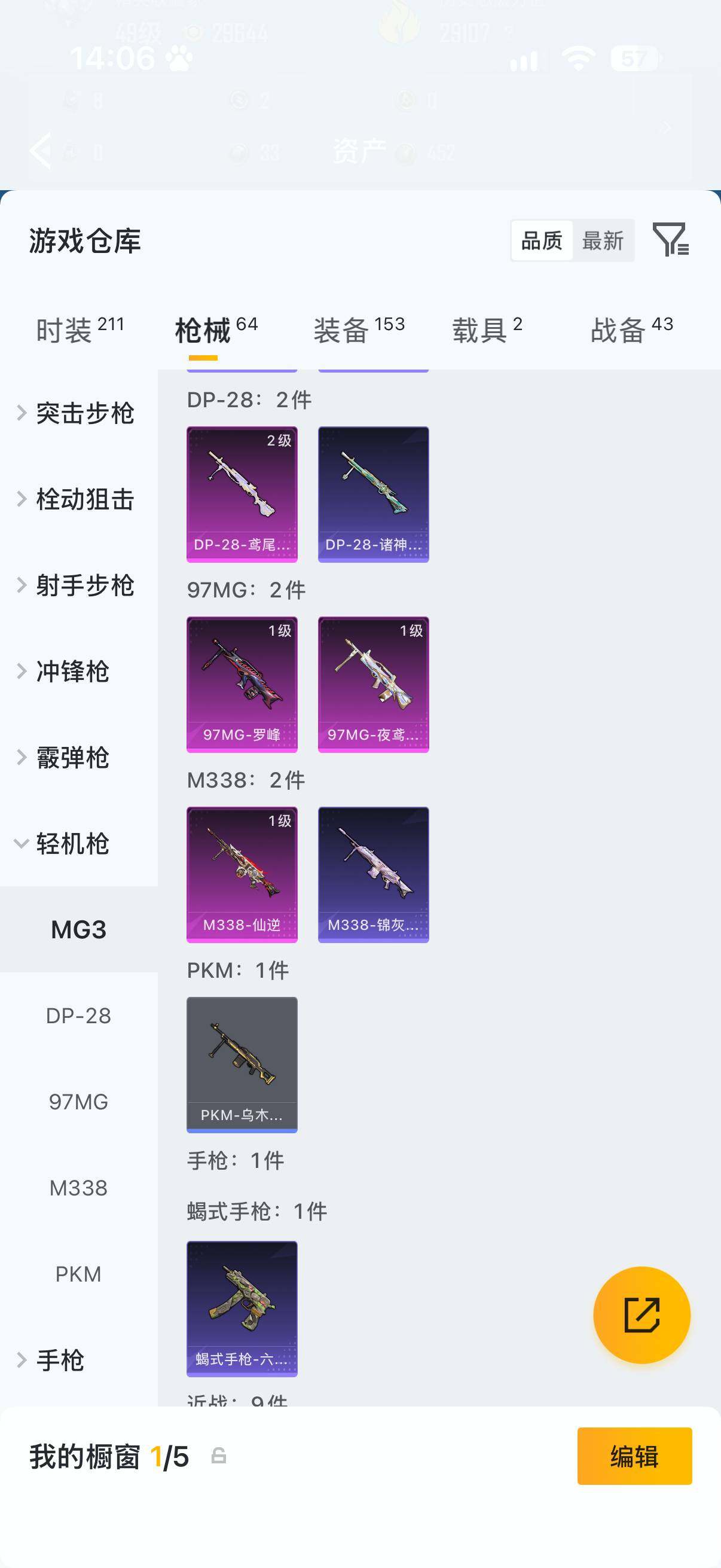
Task: Open the PKM-乌木 item card
Action: pos(242,1064)
